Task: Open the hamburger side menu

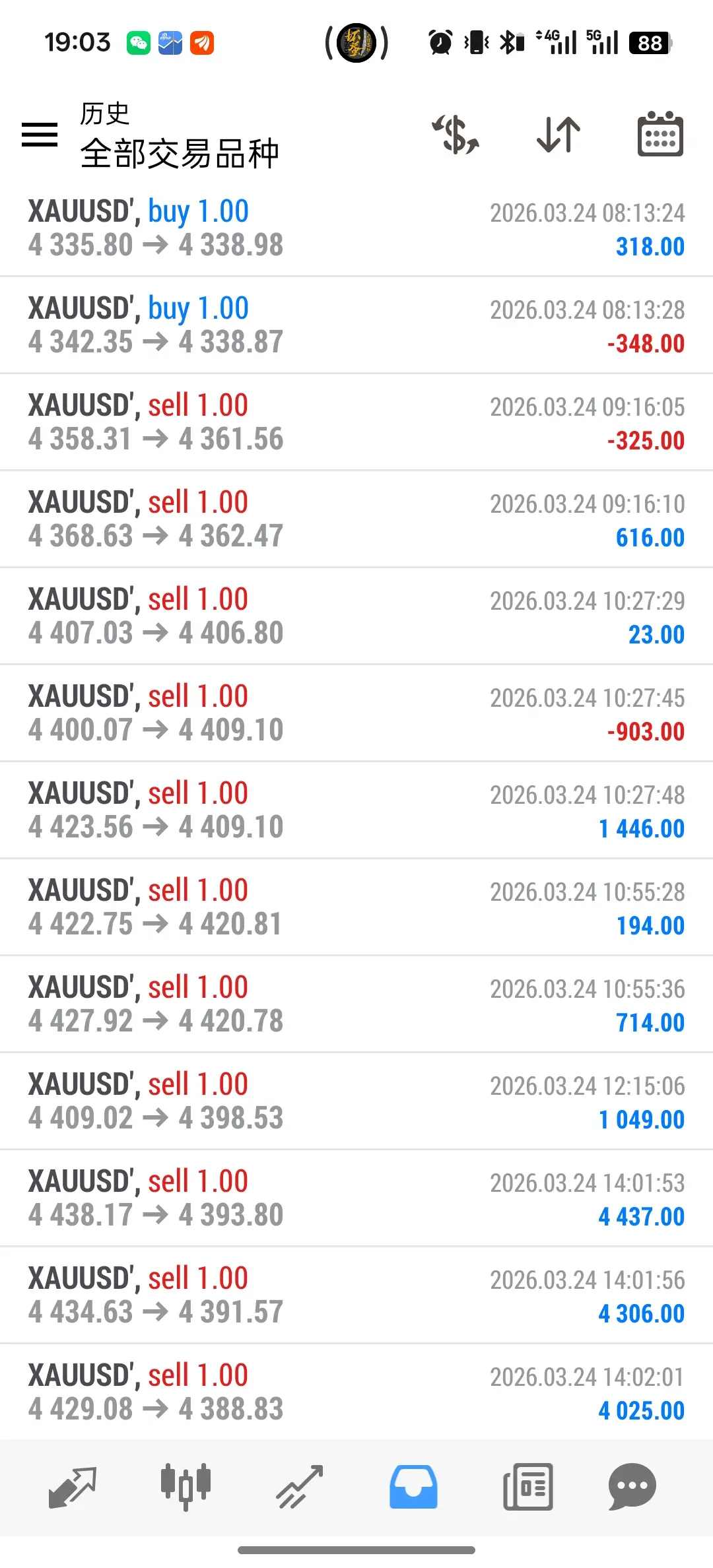Action: (40, 135)
